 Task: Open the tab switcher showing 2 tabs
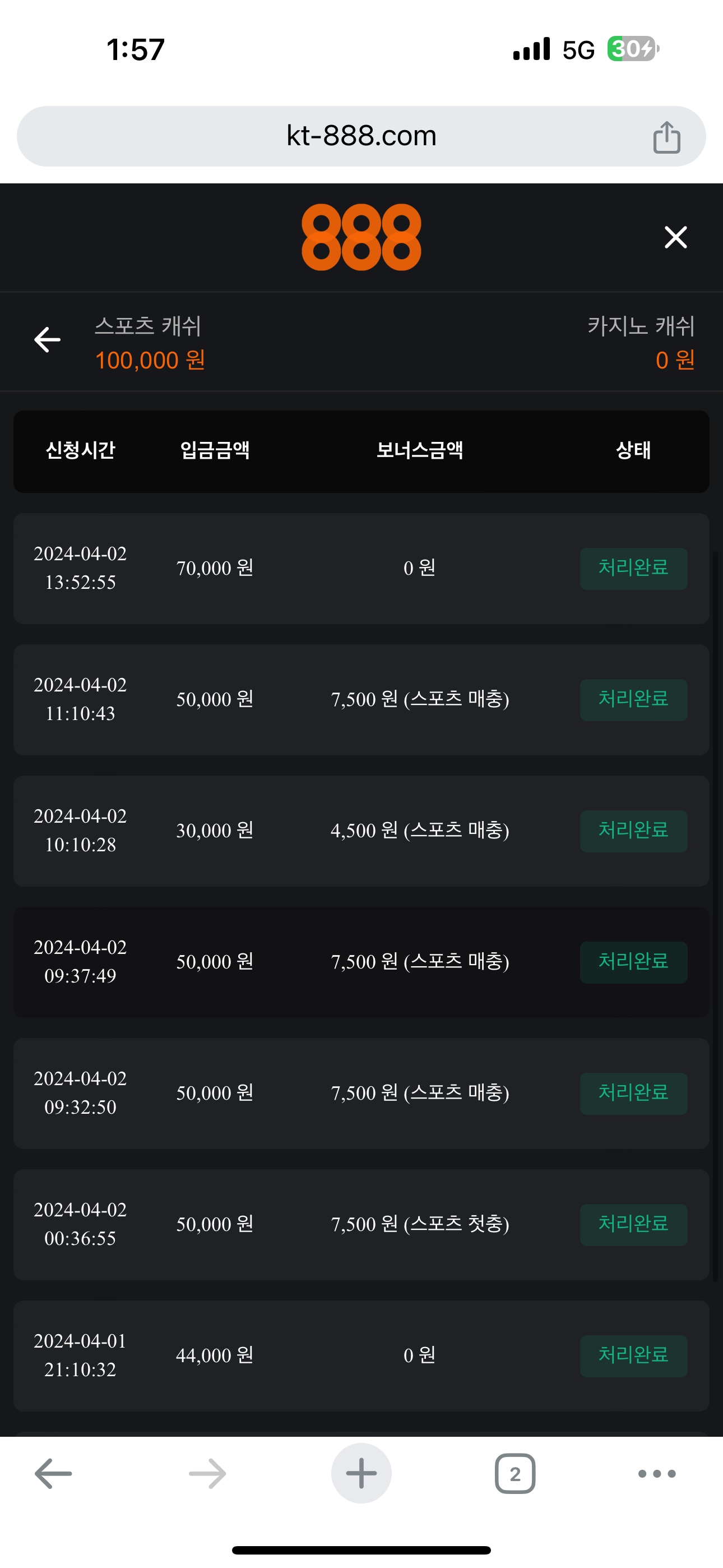coord(515,1474)
